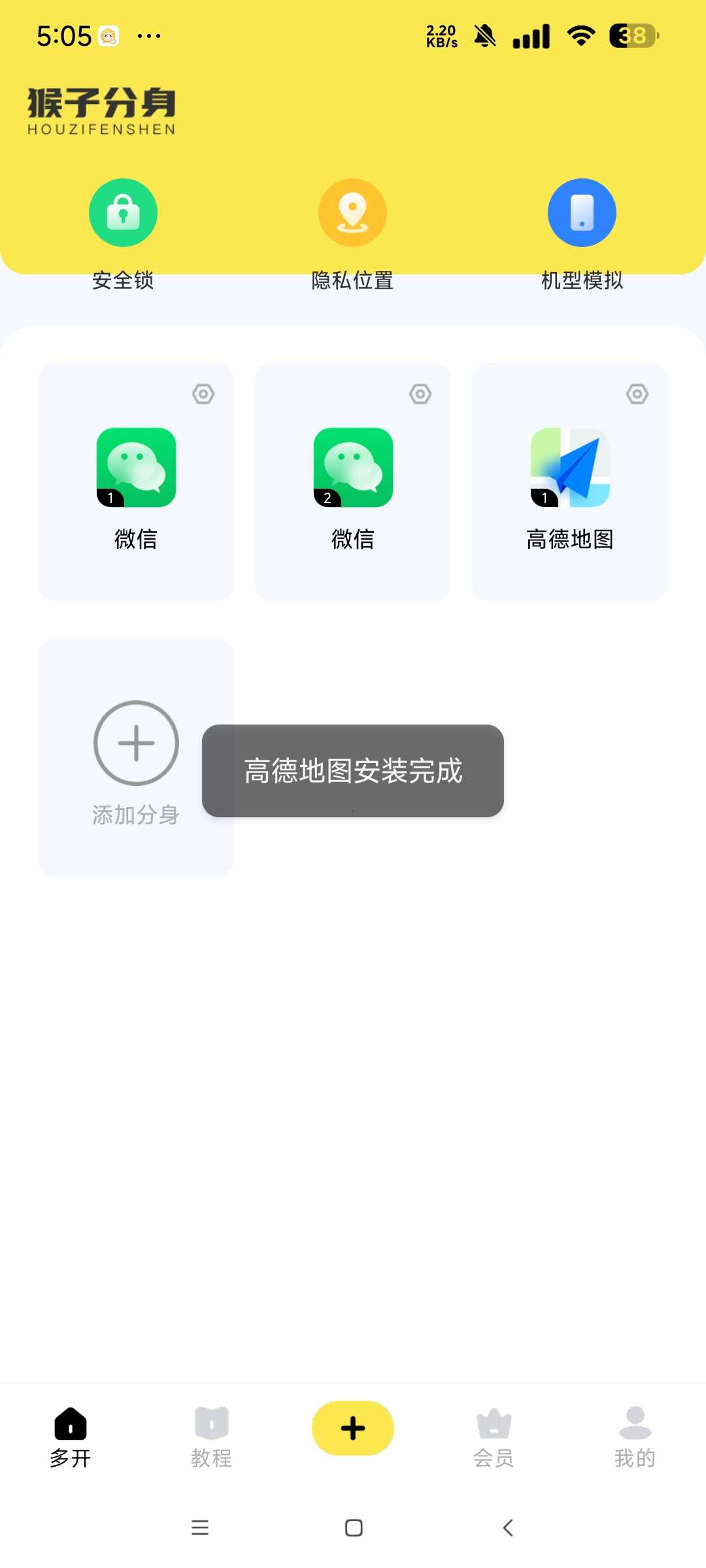Screen dimensions: 706x1568
Task: Open settings gear on 高德地图 card
Action: [x=637, y=394]
